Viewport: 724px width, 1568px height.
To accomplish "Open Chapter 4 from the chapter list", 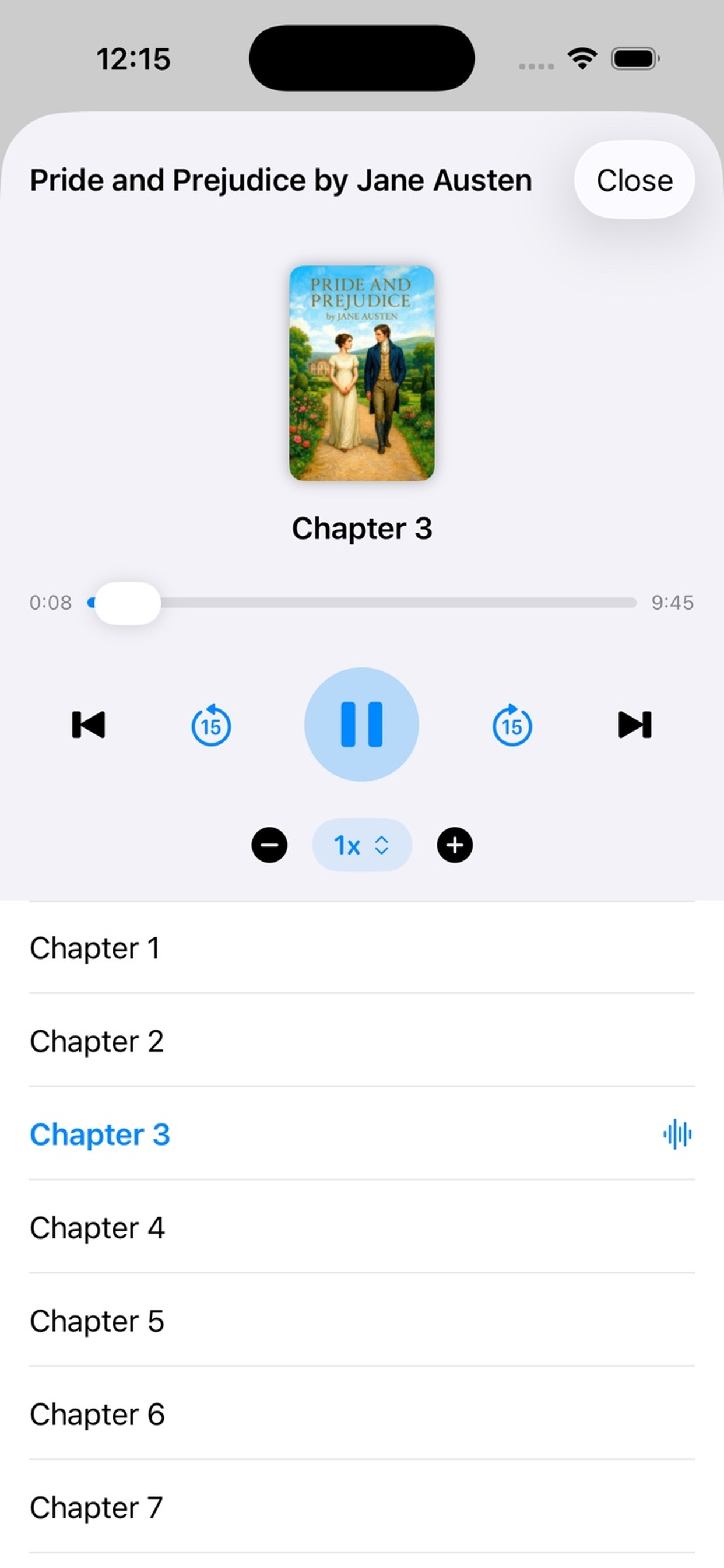I will (x=361, y=1227).
